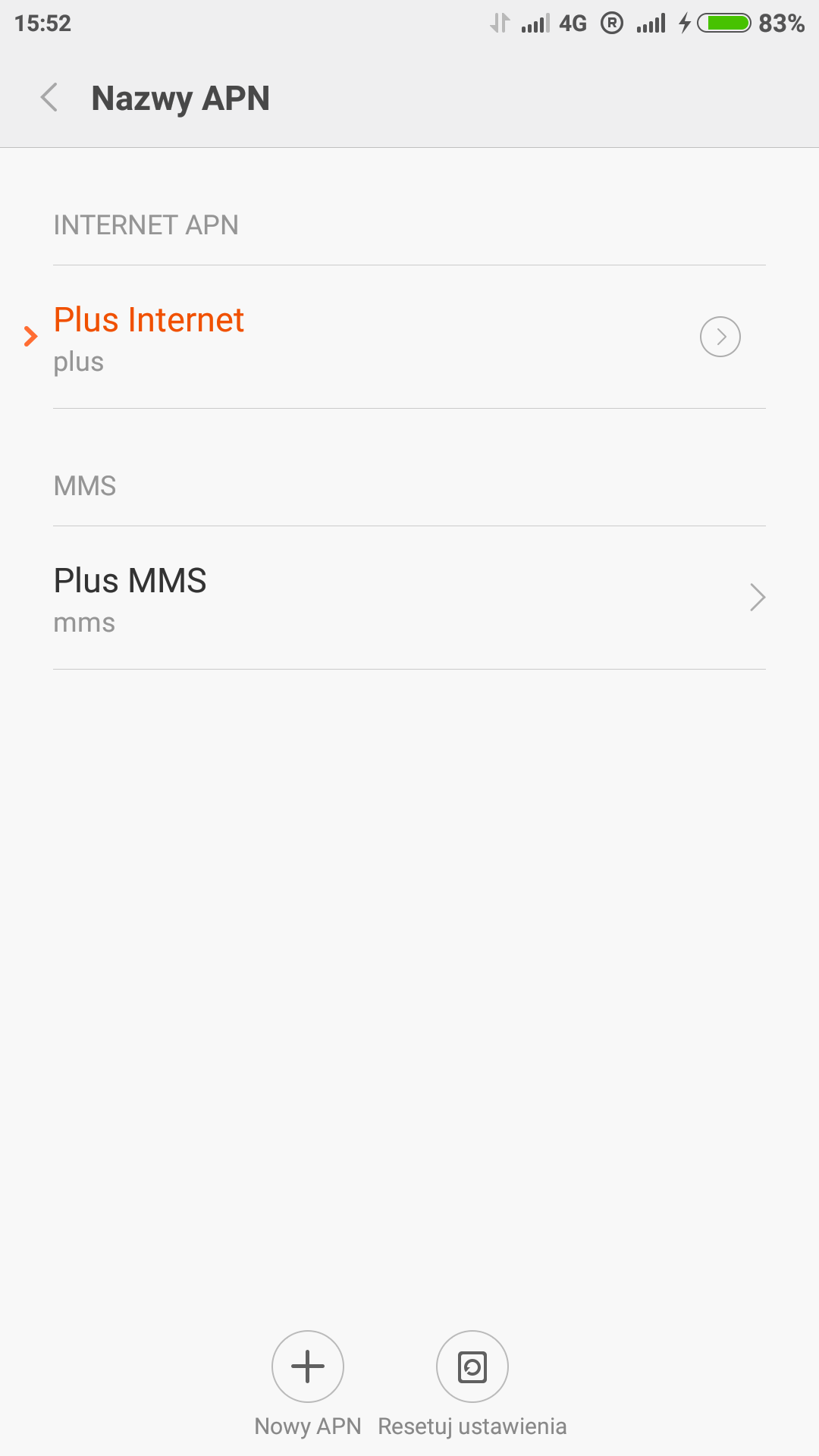Open Plus Internet details via circled arrow

[x=720, y=337]
